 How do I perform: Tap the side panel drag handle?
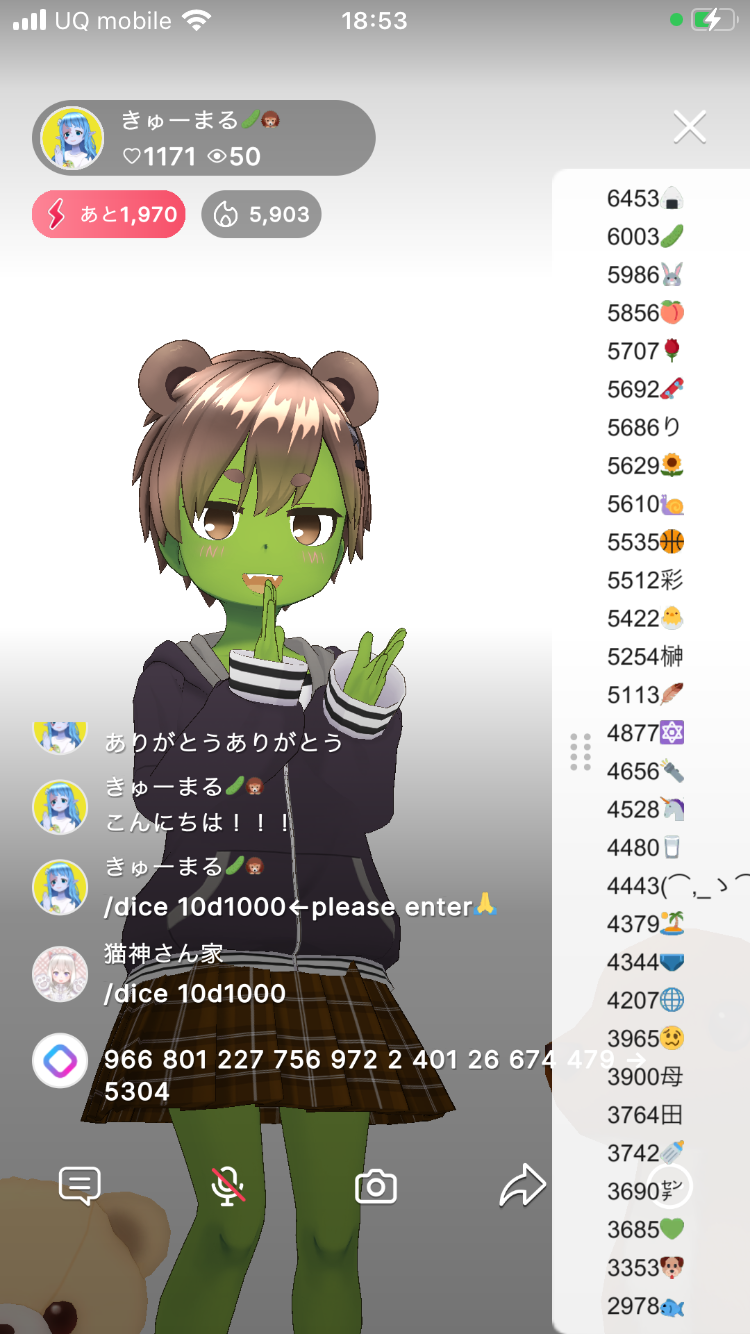[580, 752]
